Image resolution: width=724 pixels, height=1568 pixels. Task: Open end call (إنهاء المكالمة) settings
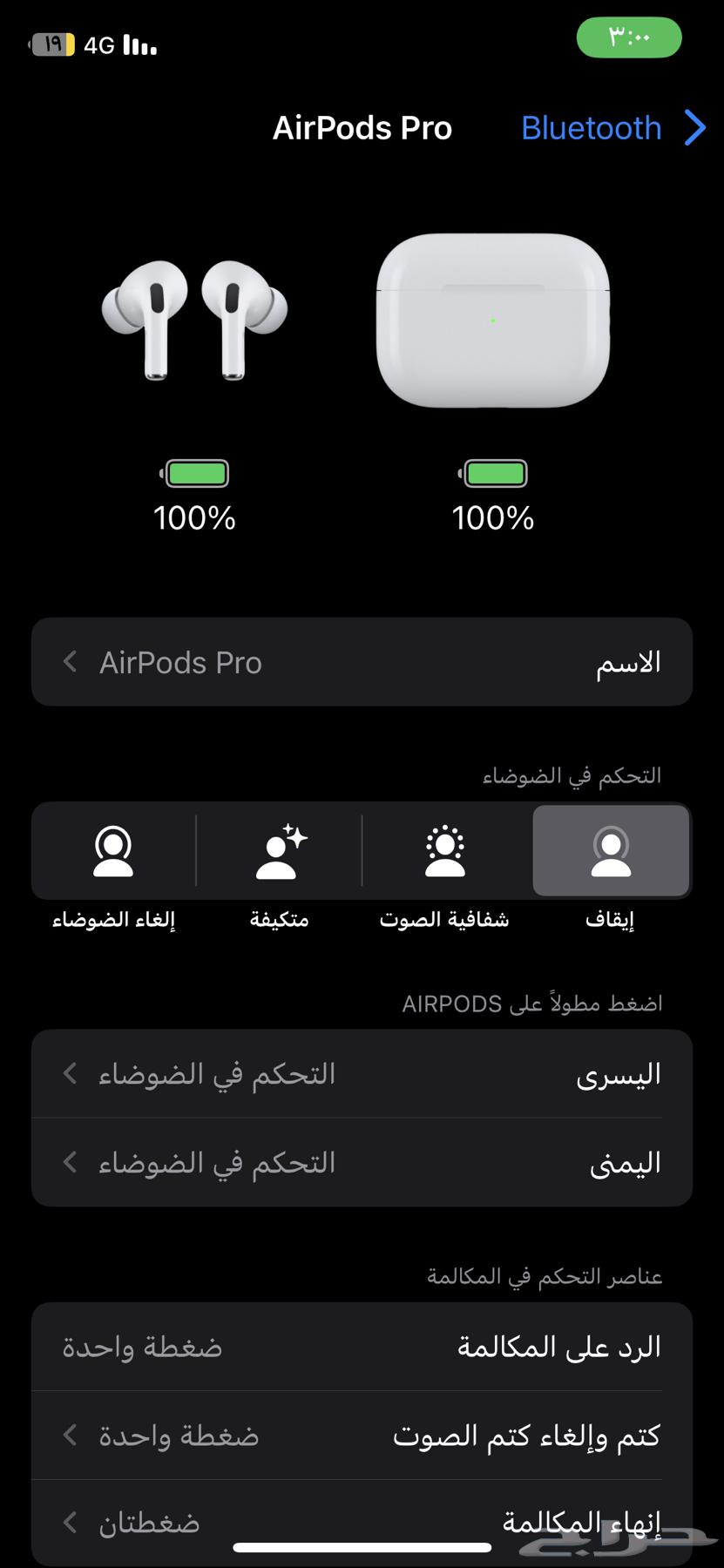(362, 1523)
